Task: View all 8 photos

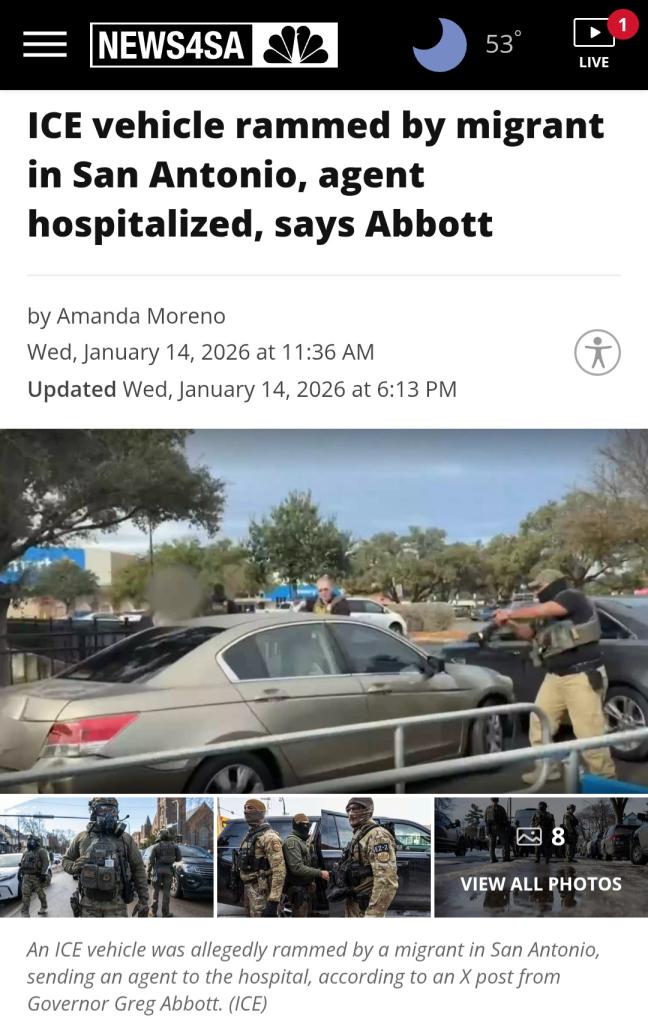Action: [x=541, y=857]
